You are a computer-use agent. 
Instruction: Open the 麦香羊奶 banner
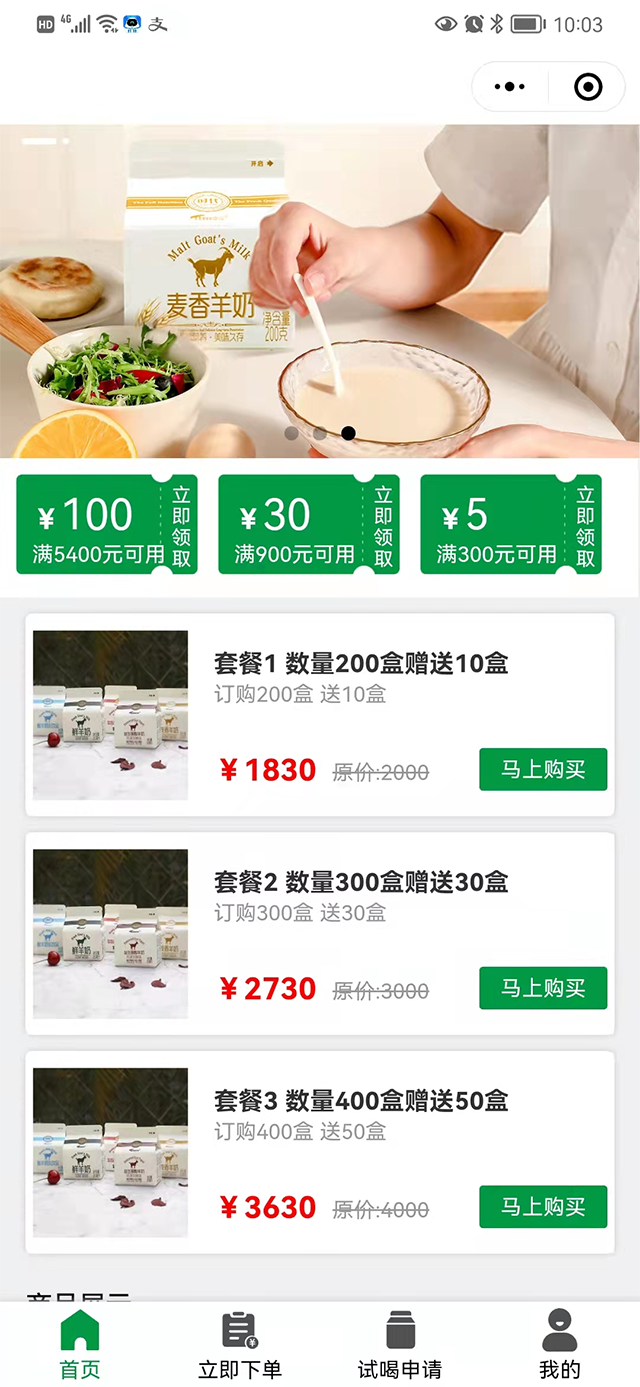320,290
